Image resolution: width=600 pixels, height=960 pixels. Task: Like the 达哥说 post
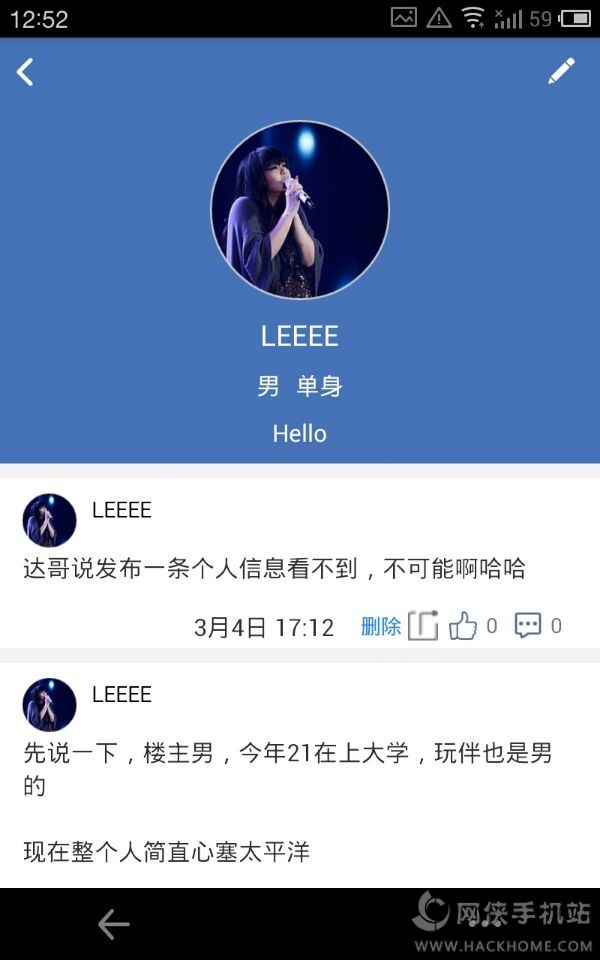pos(463,627)
